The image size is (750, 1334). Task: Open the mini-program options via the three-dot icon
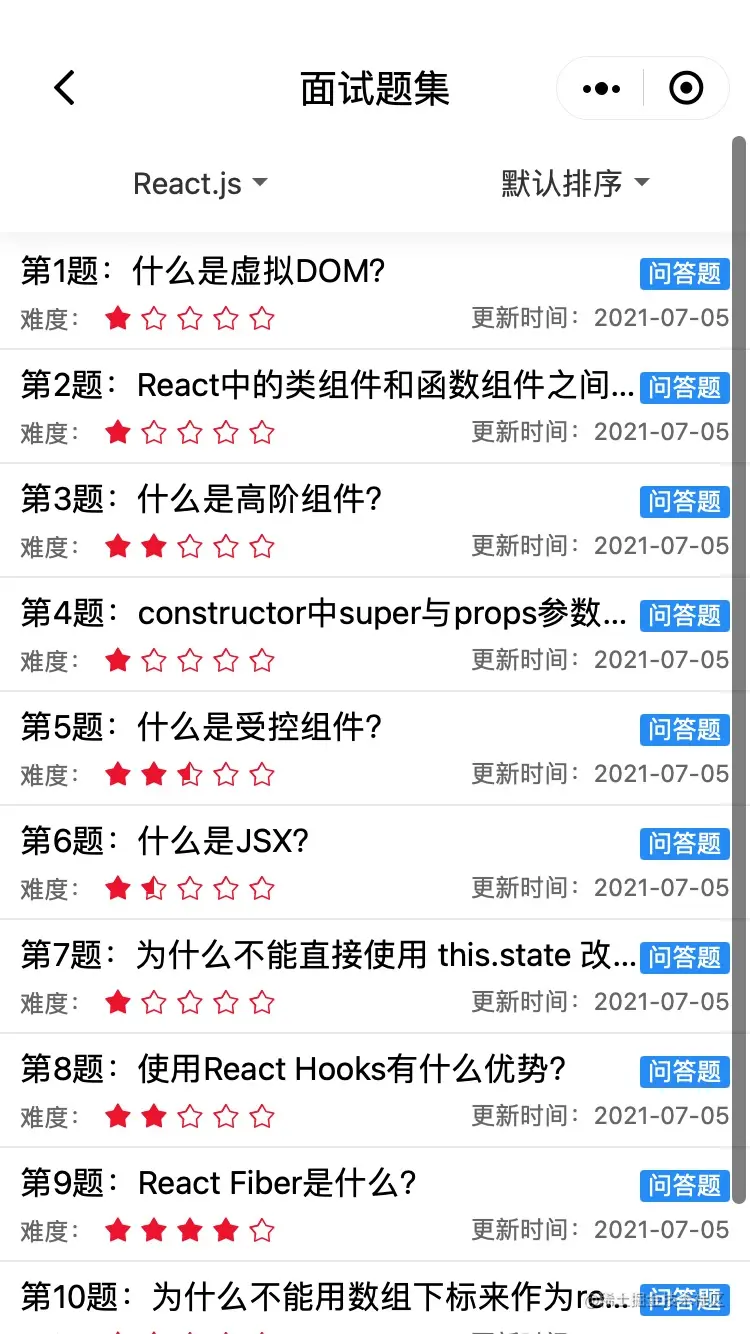(x=599, y=88)
